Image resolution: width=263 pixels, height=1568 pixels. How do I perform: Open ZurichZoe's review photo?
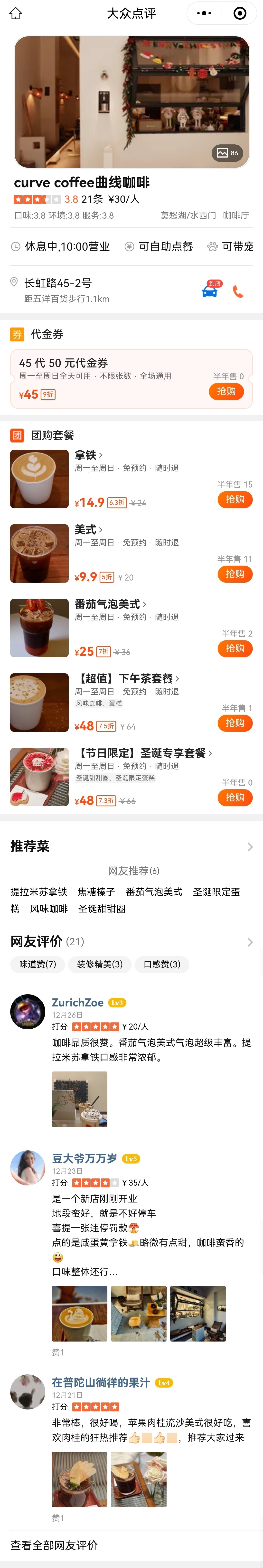80,1099
